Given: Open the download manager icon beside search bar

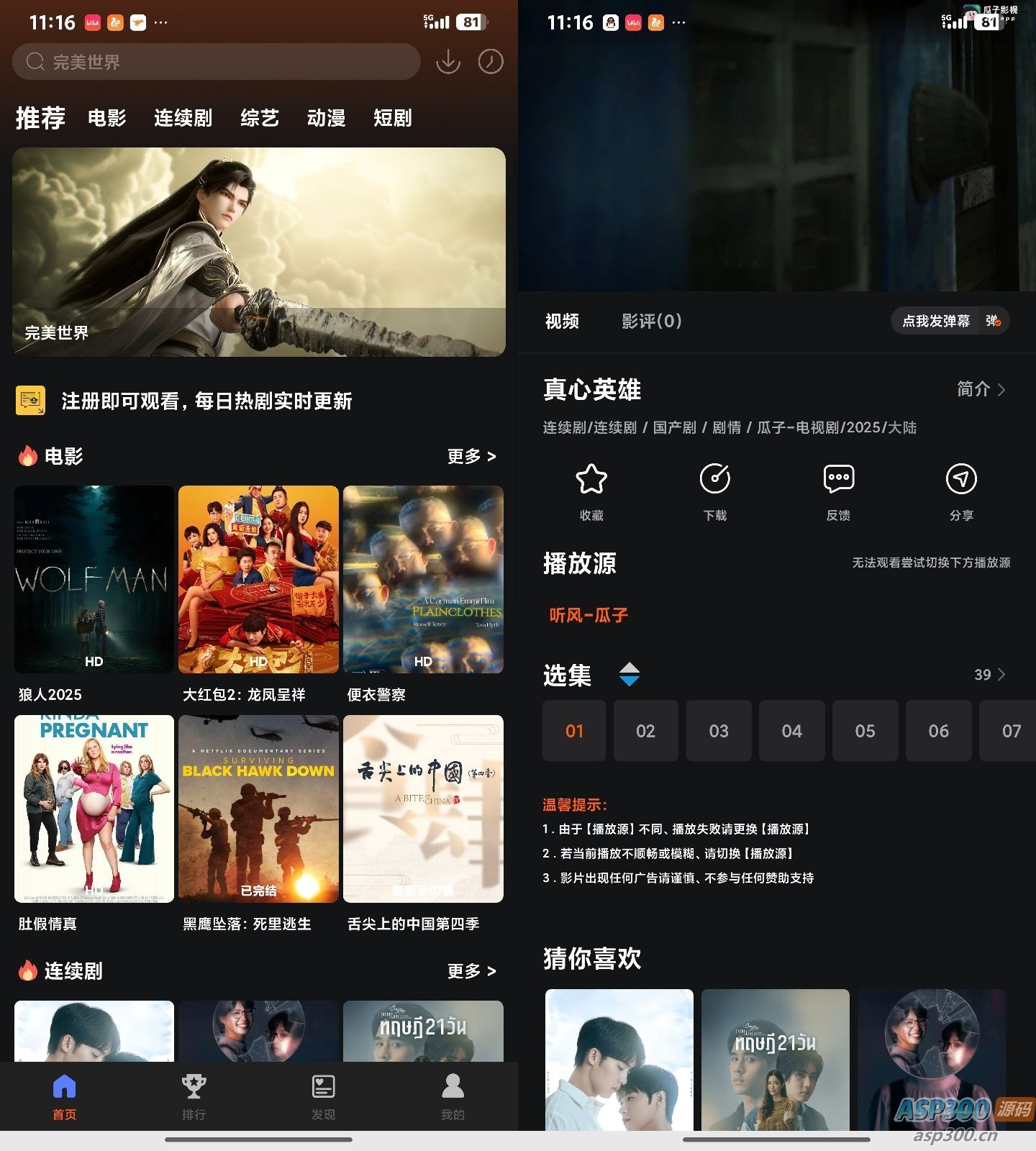Looking at the screenshot, I should pyautogui.click(x=447, y=62).
